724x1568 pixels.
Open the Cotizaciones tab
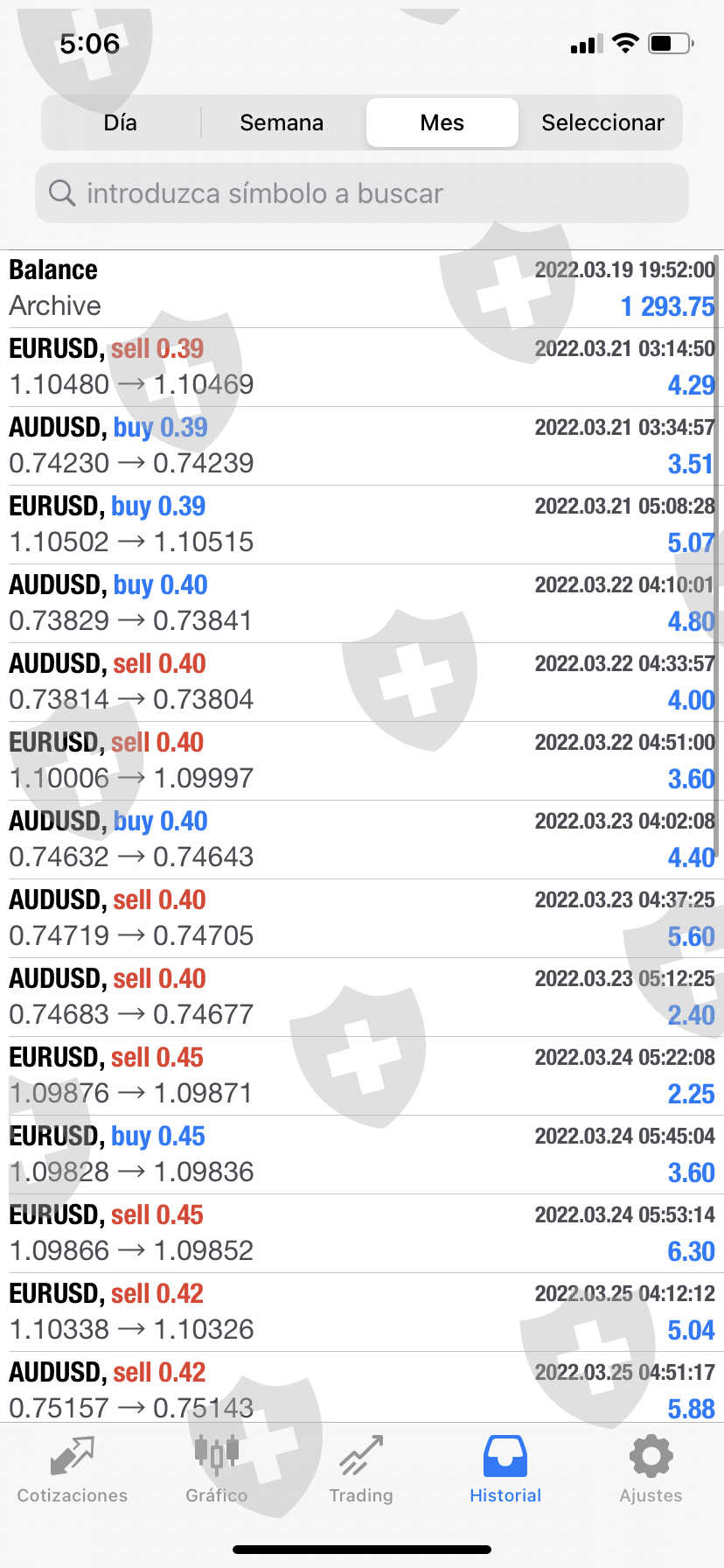tap(73, 1470)
